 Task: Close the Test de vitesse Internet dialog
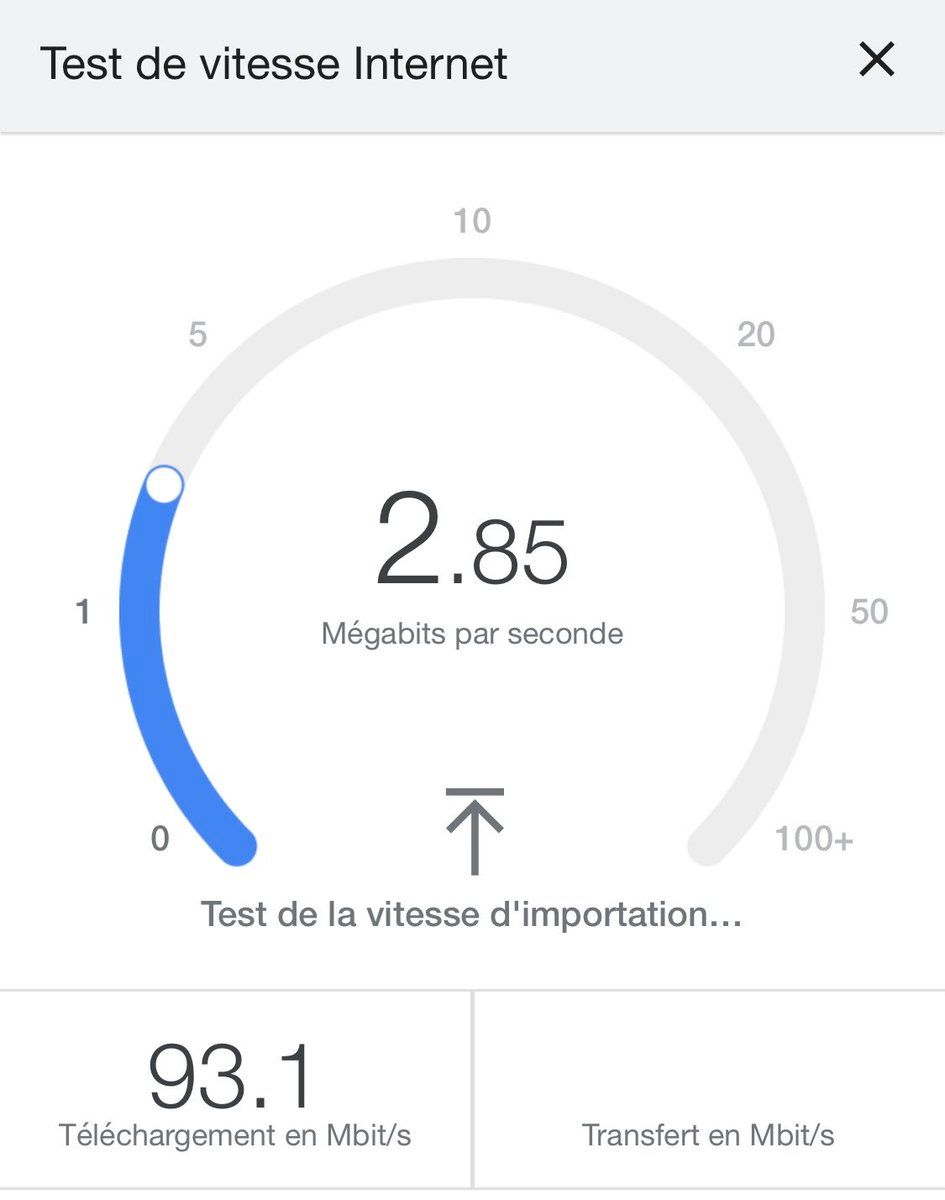click(x=876, y=62)
